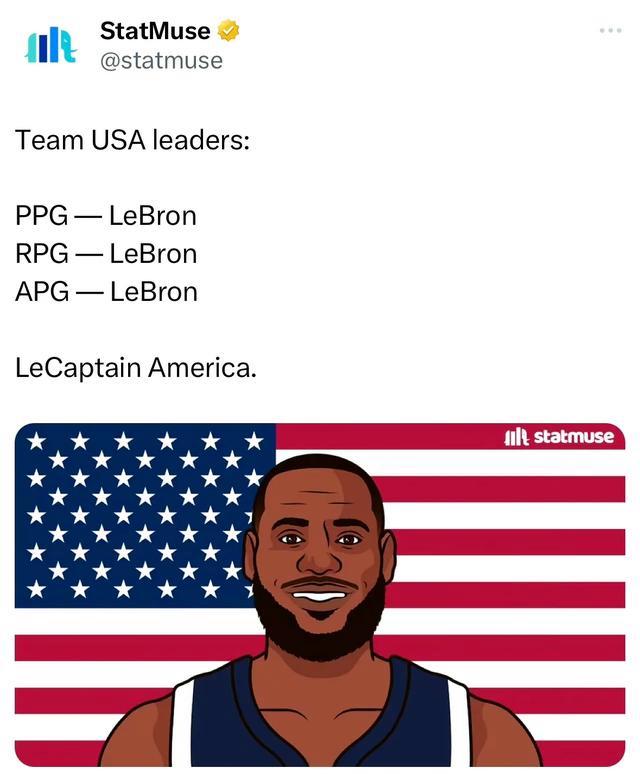Open the tweet's overflow menu
The width and height of the screenshot is (640, 774).
[610, 31]
